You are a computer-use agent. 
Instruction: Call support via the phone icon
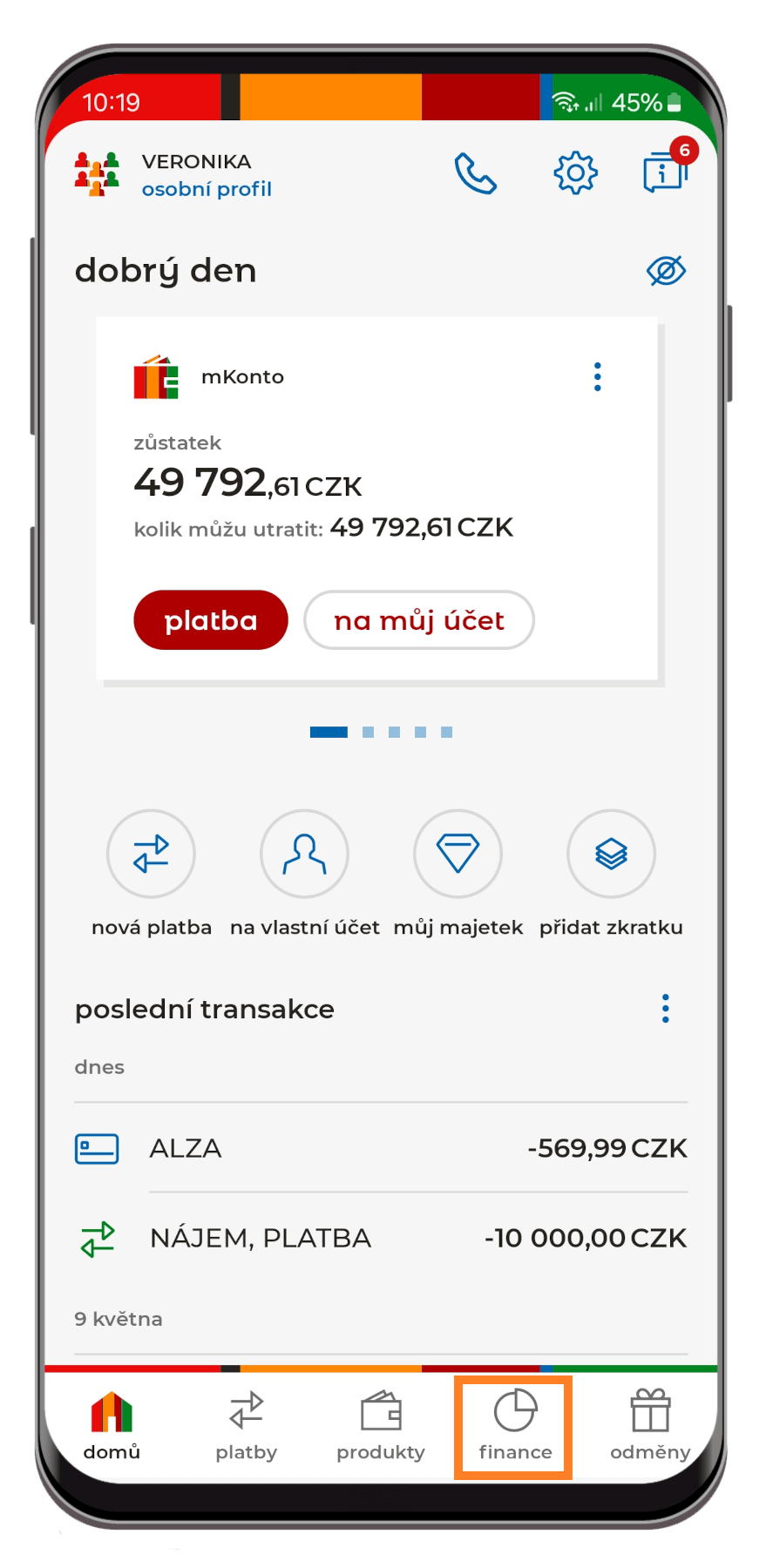pyautogui.click(x=475, y=173)
